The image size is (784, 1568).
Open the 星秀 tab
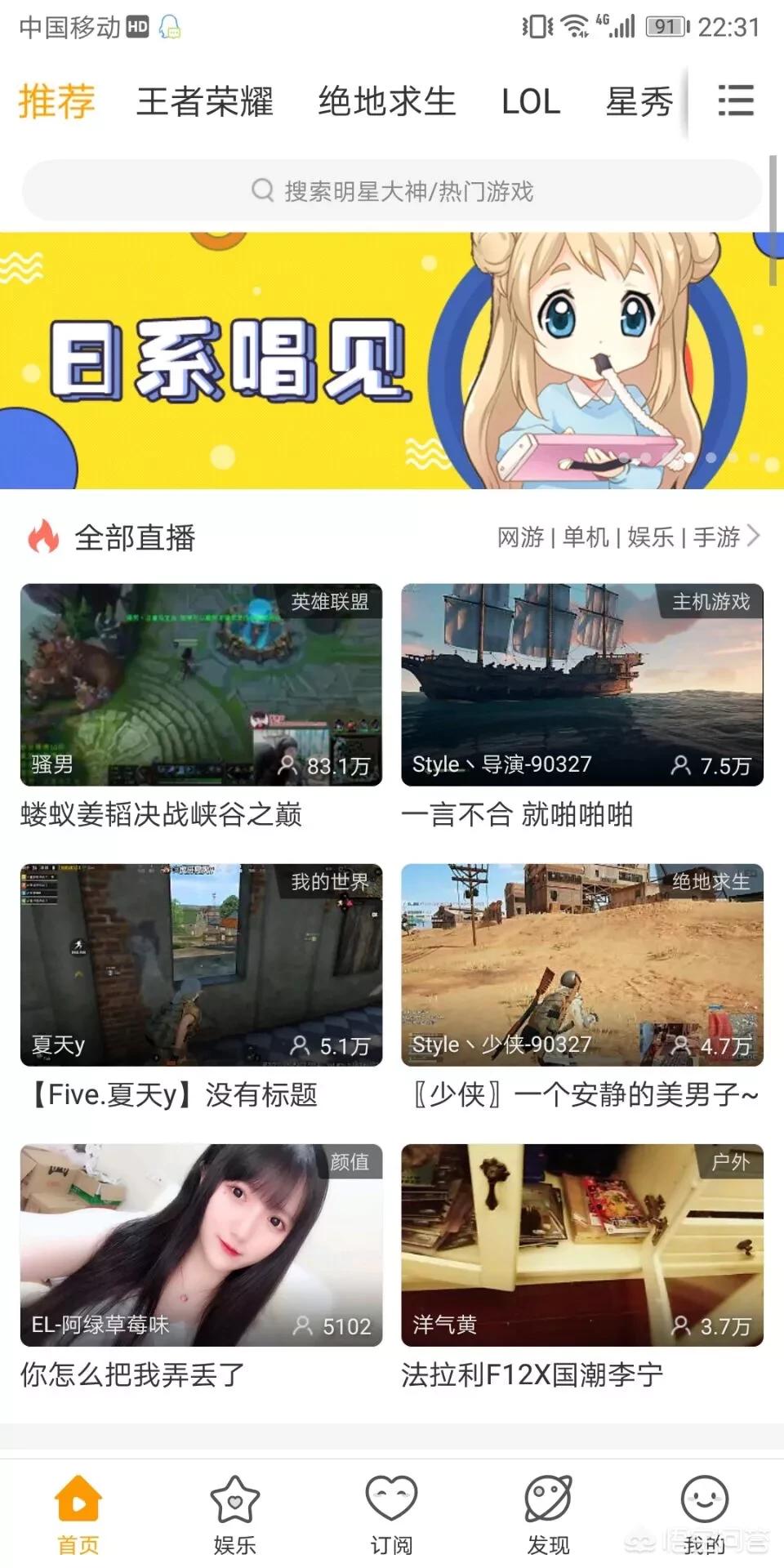(x=639, y=102)
